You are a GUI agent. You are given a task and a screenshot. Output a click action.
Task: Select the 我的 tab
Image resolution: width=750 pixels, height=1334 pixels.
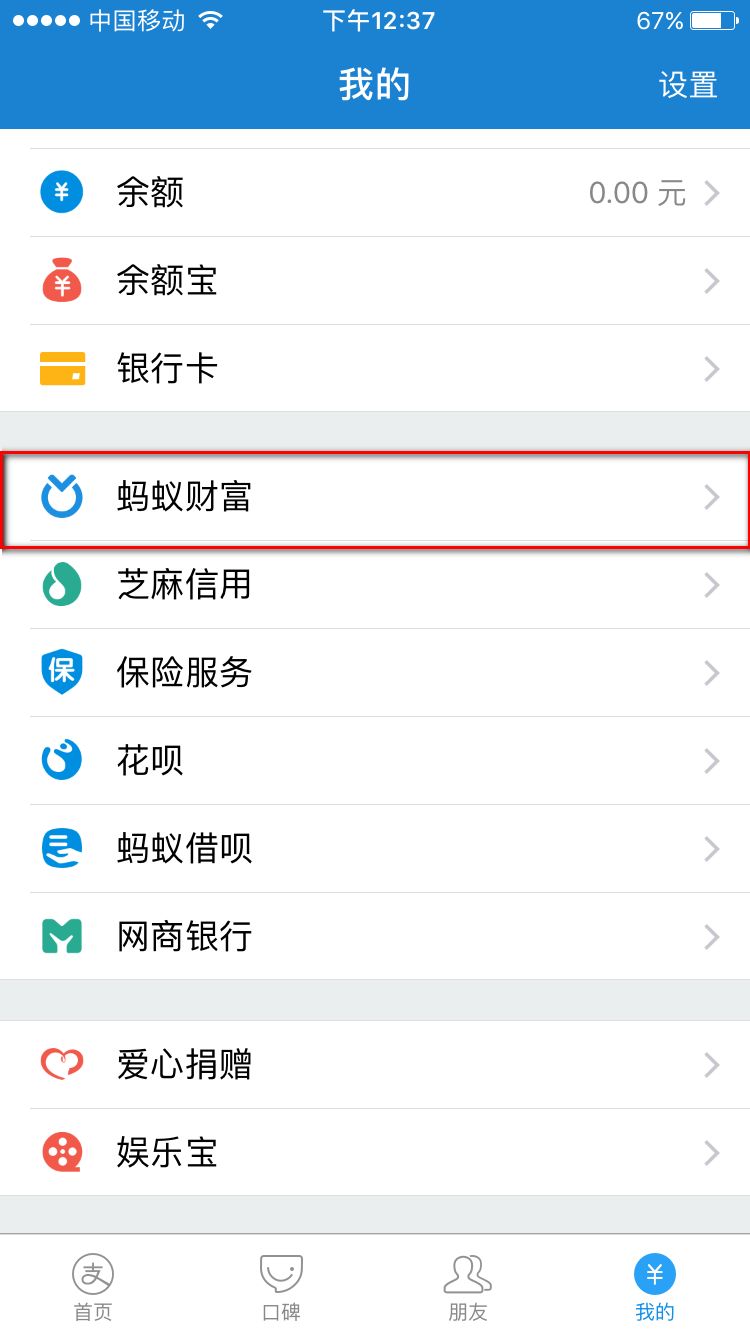pos(655,1287)
